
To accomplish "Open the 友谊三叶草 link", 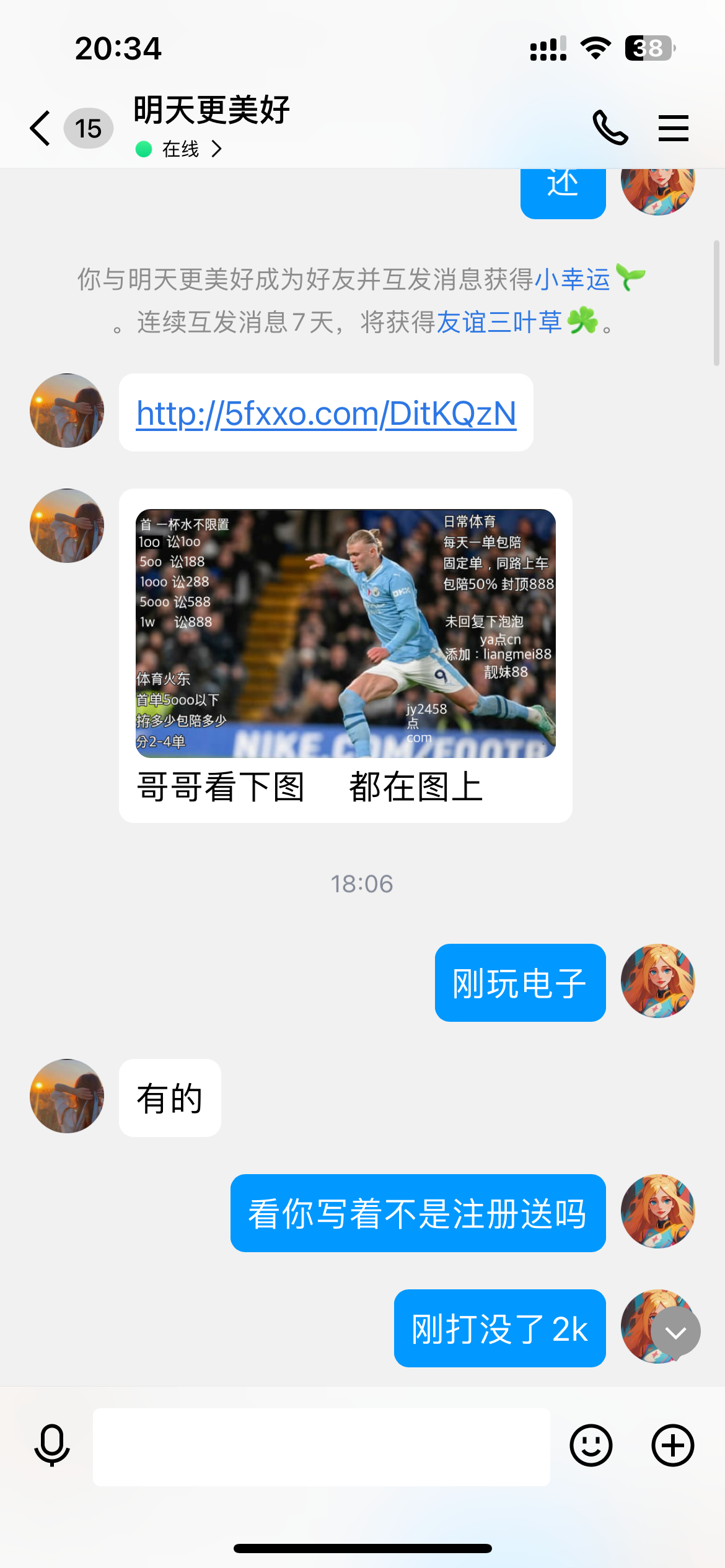I will click(499, 322).
